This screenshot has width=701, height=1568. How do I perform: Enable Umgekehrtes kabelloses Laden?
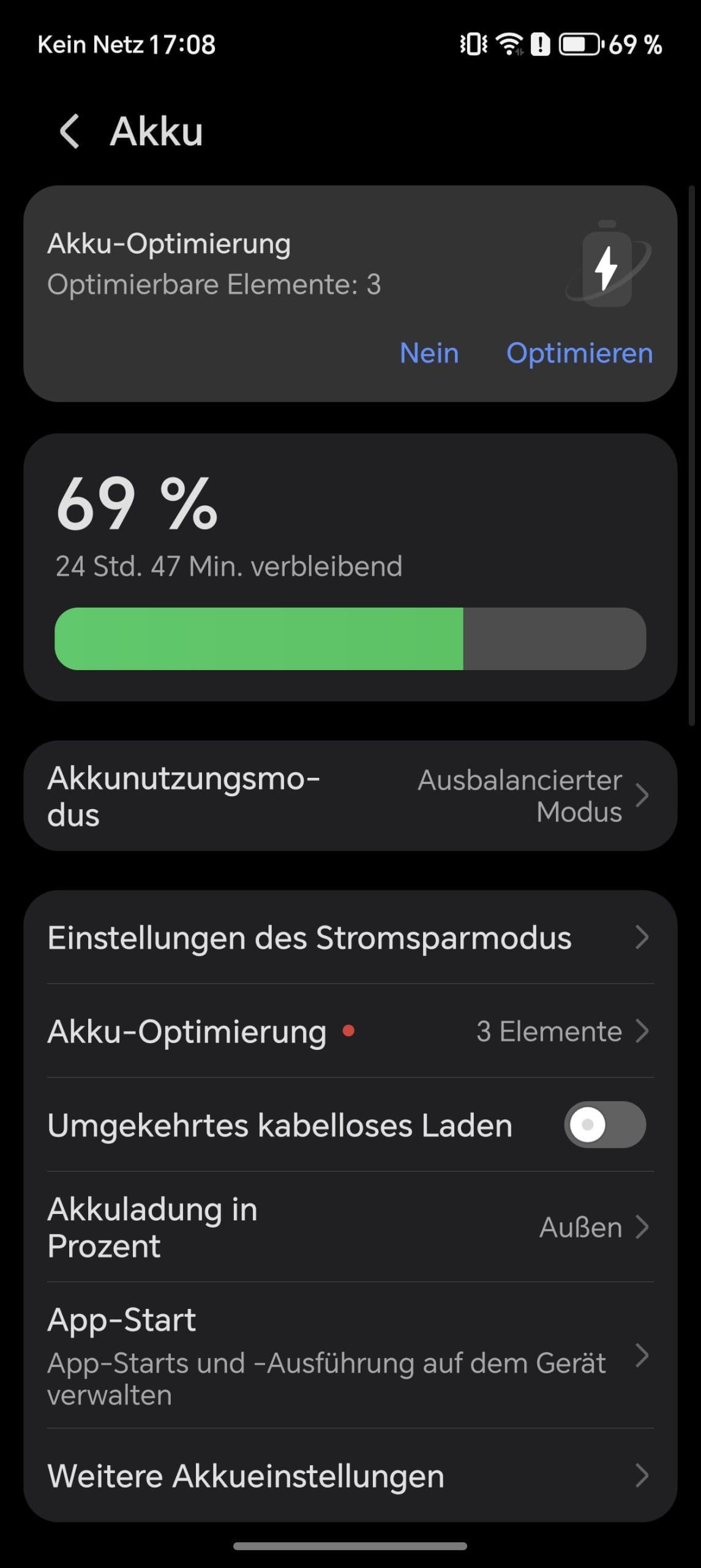tap(604, 1125)
